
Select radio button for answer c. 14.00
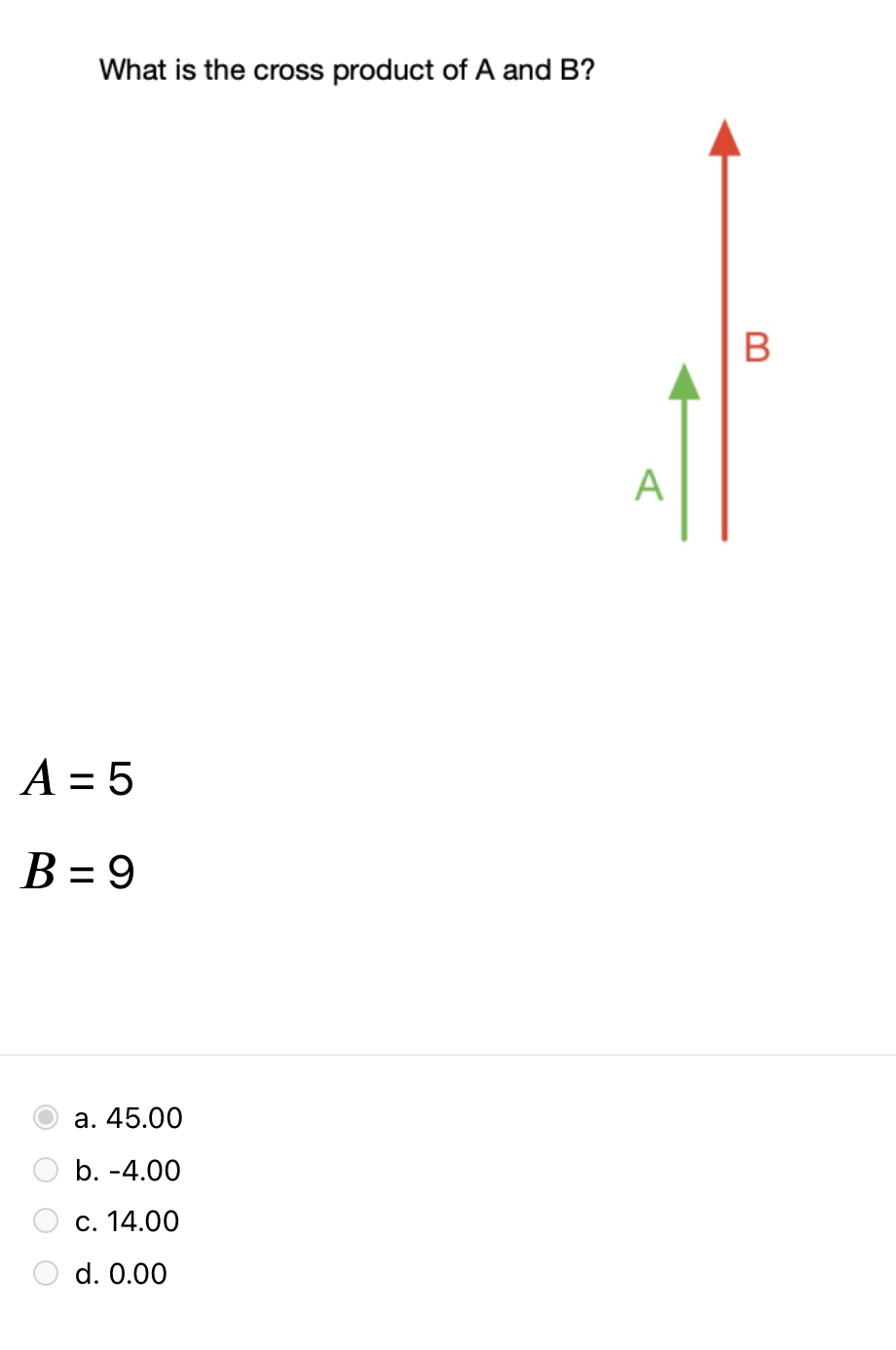pyautogui.click(x=45, y=1220)
